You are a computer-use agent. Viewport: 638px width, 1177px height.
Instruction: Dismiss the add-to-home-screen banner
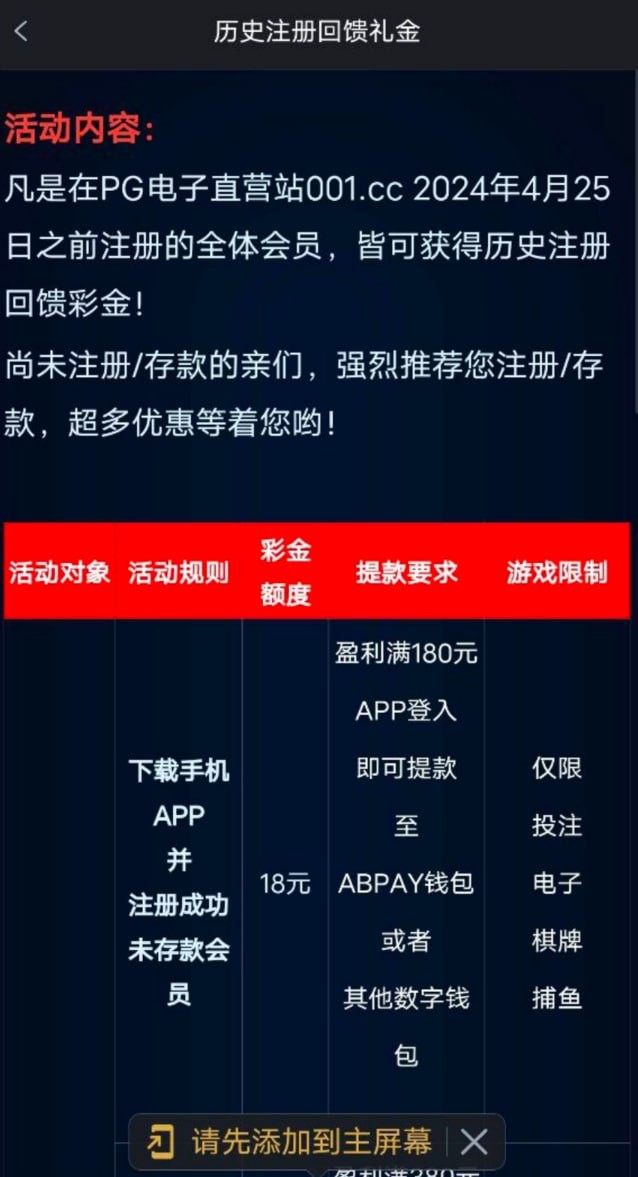pyautogui.click(x=475, y=1141)
